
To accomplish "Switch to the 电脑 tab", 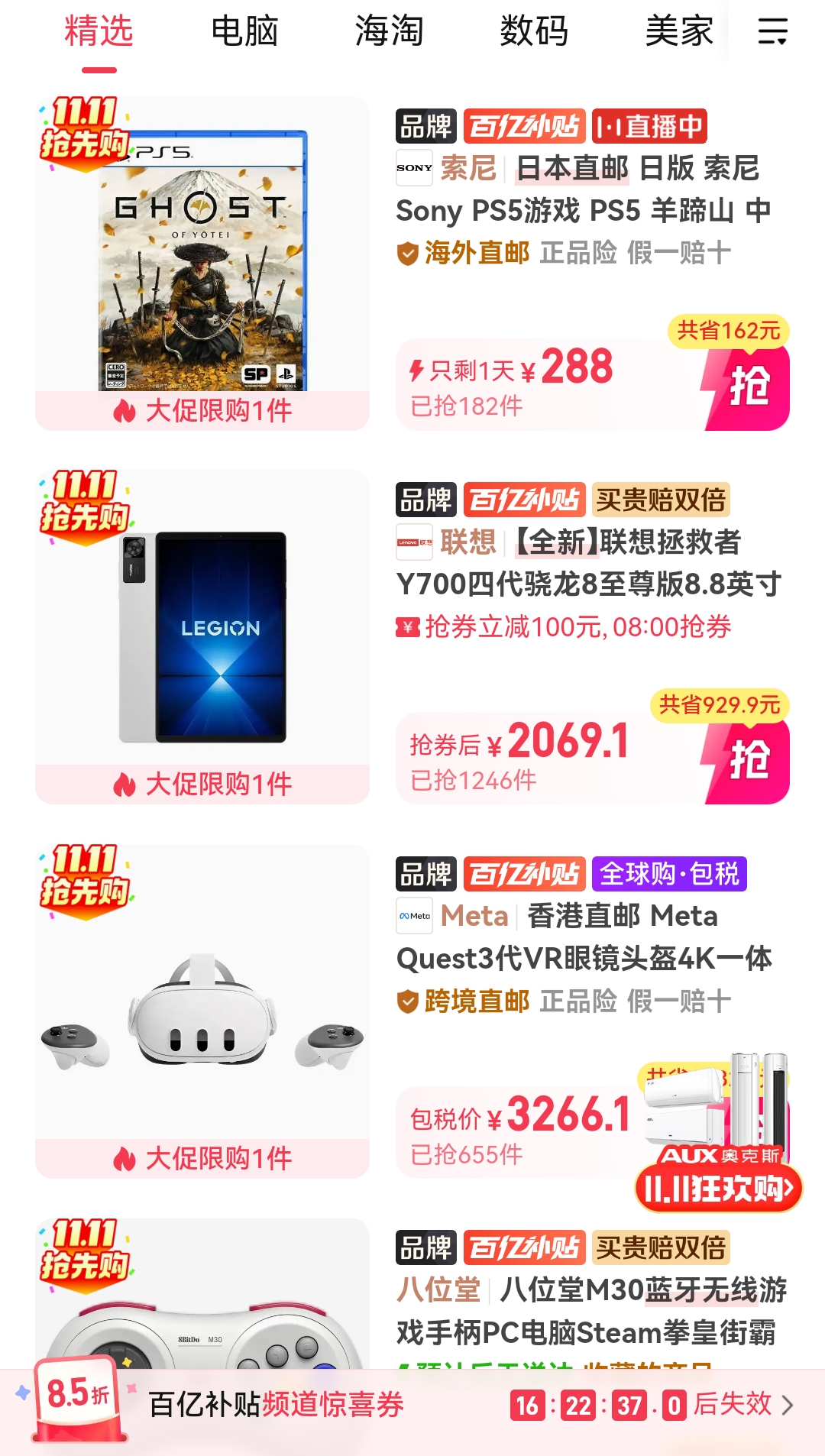I will click(244, 32).
